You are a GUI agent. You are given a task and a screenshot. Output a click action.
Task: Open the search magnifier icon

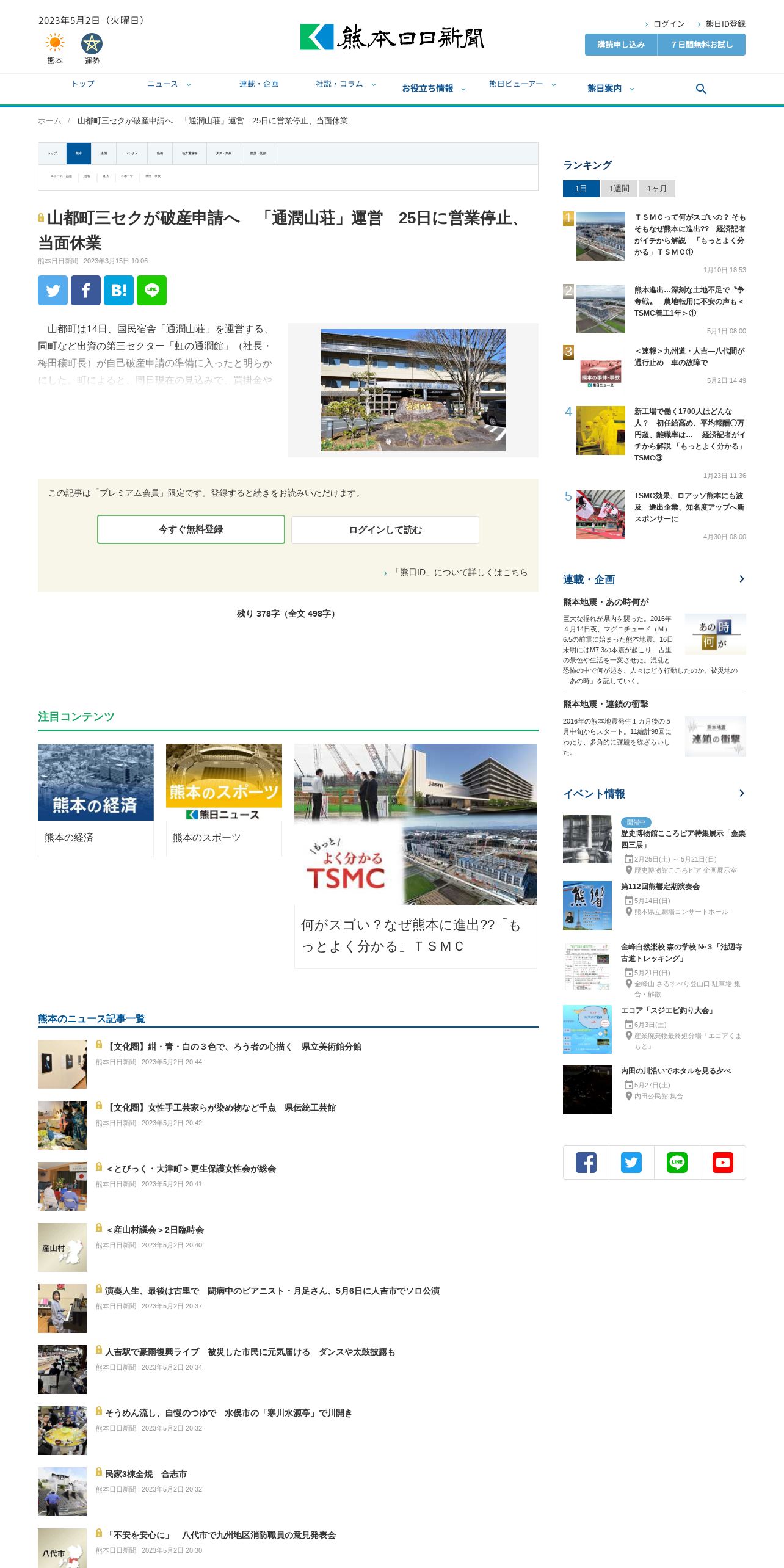(701, 89)
